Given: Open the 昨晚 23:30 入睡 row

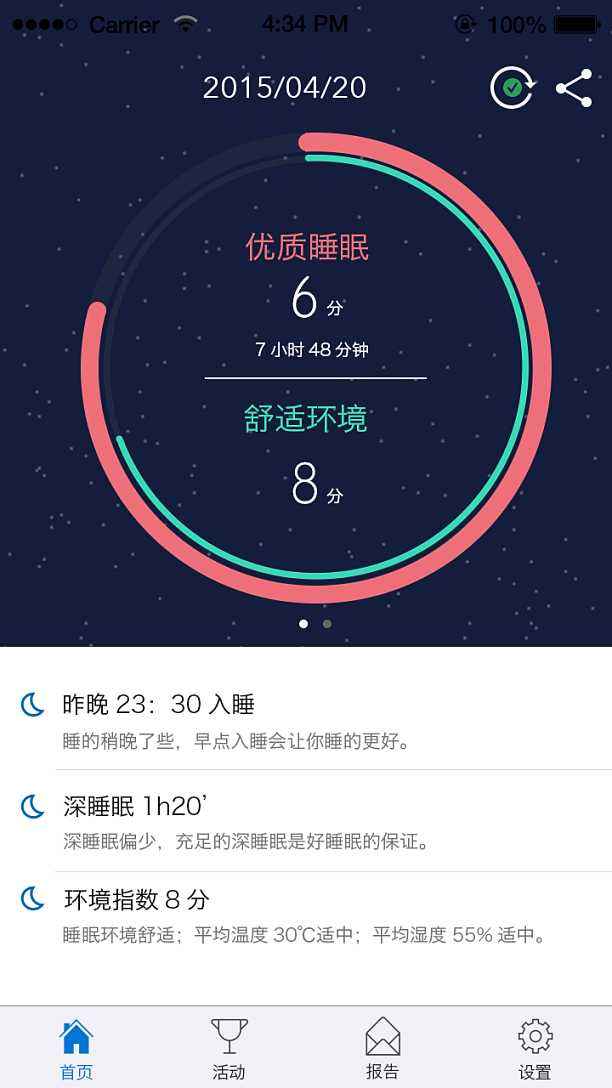Looking at the screenshot, I should pos(306,721).
